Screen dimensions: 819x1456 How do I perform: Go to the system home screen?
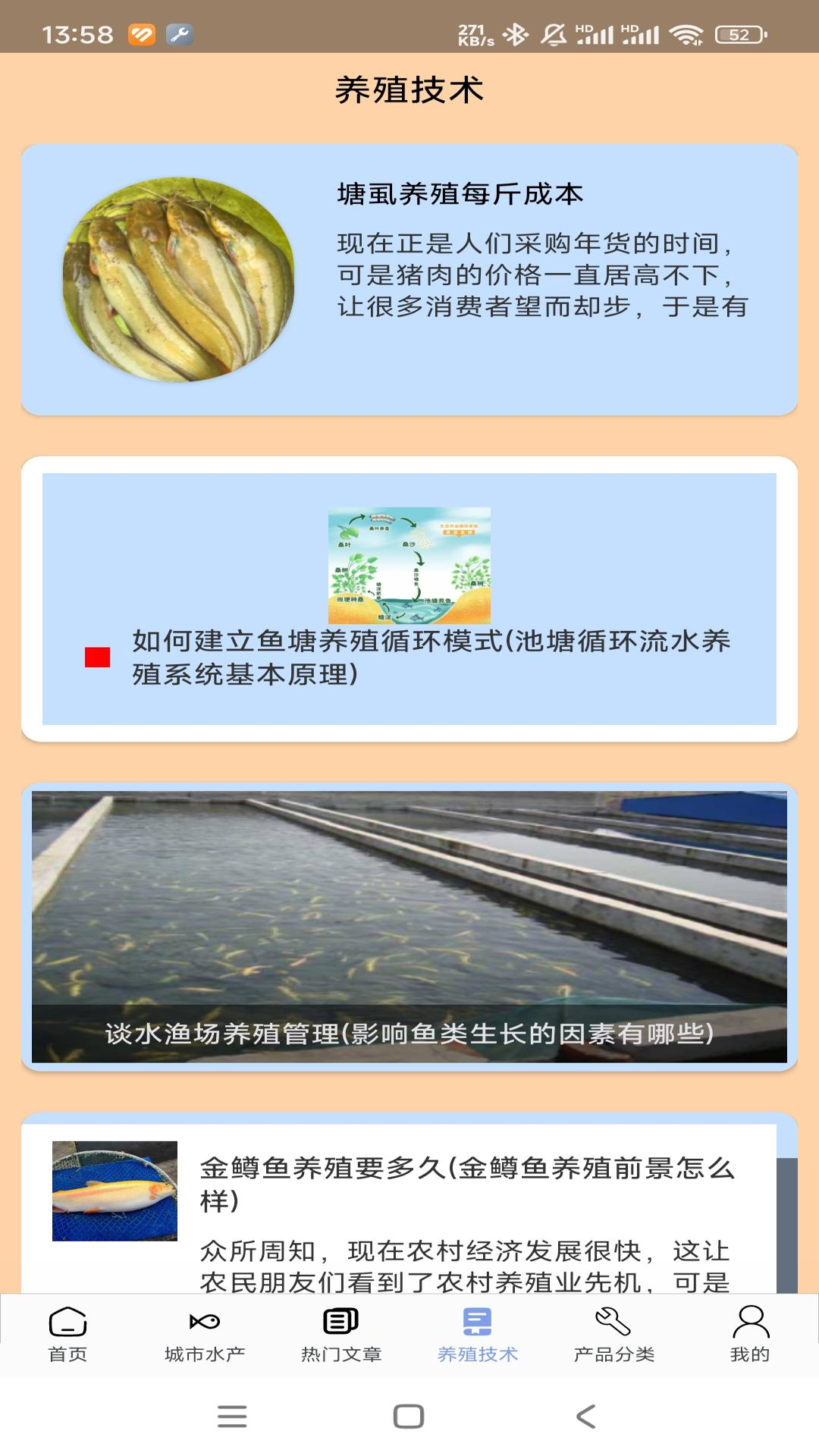click(409, 1416)
